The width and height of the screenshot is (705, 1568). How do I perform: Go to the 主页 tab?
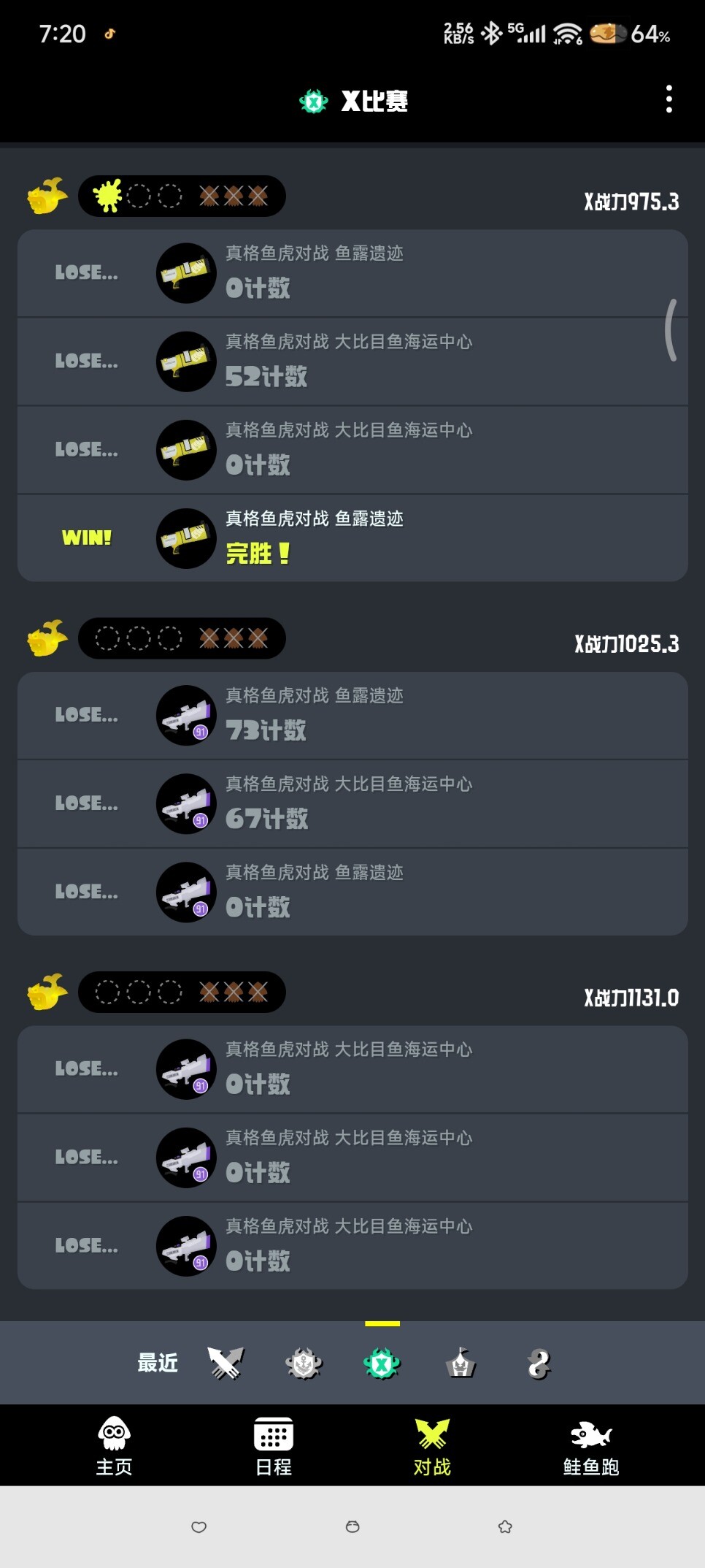coord(114,1446)
